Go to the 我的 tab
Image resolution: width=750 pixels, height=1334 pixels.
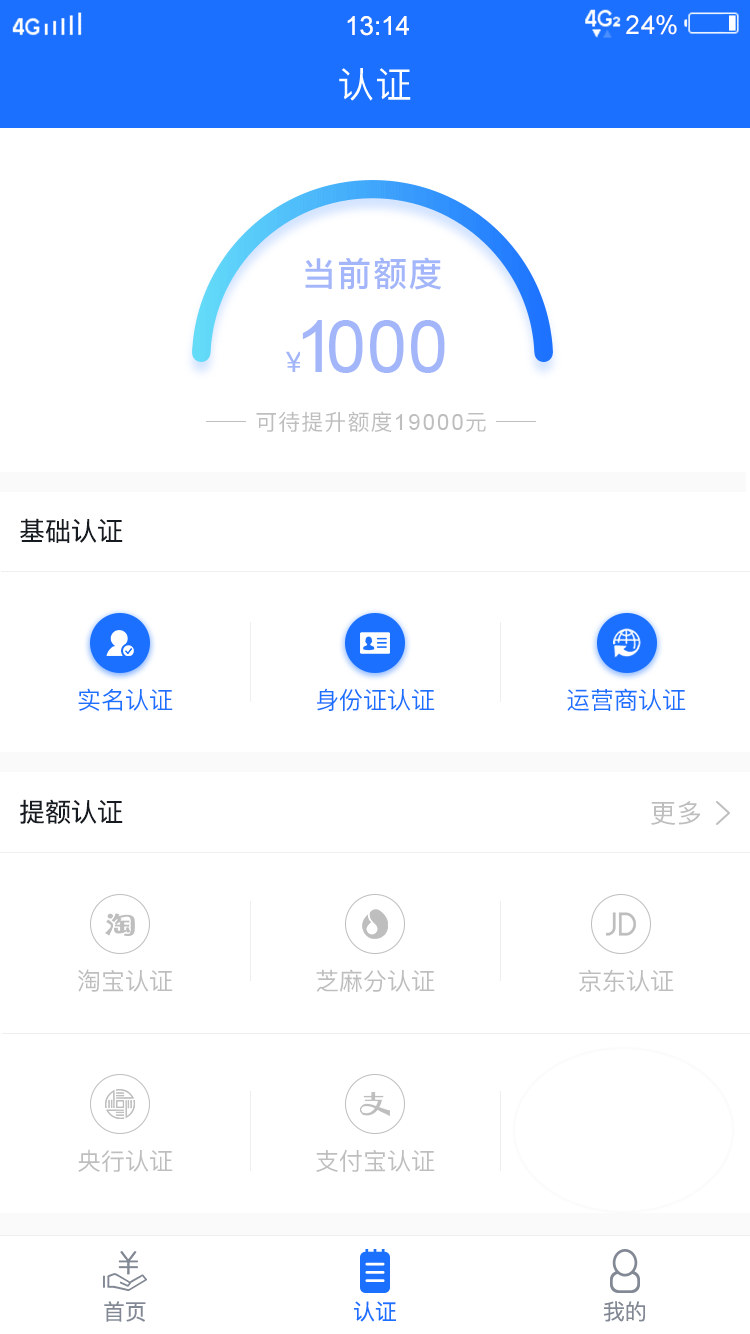coord(625,1286)
